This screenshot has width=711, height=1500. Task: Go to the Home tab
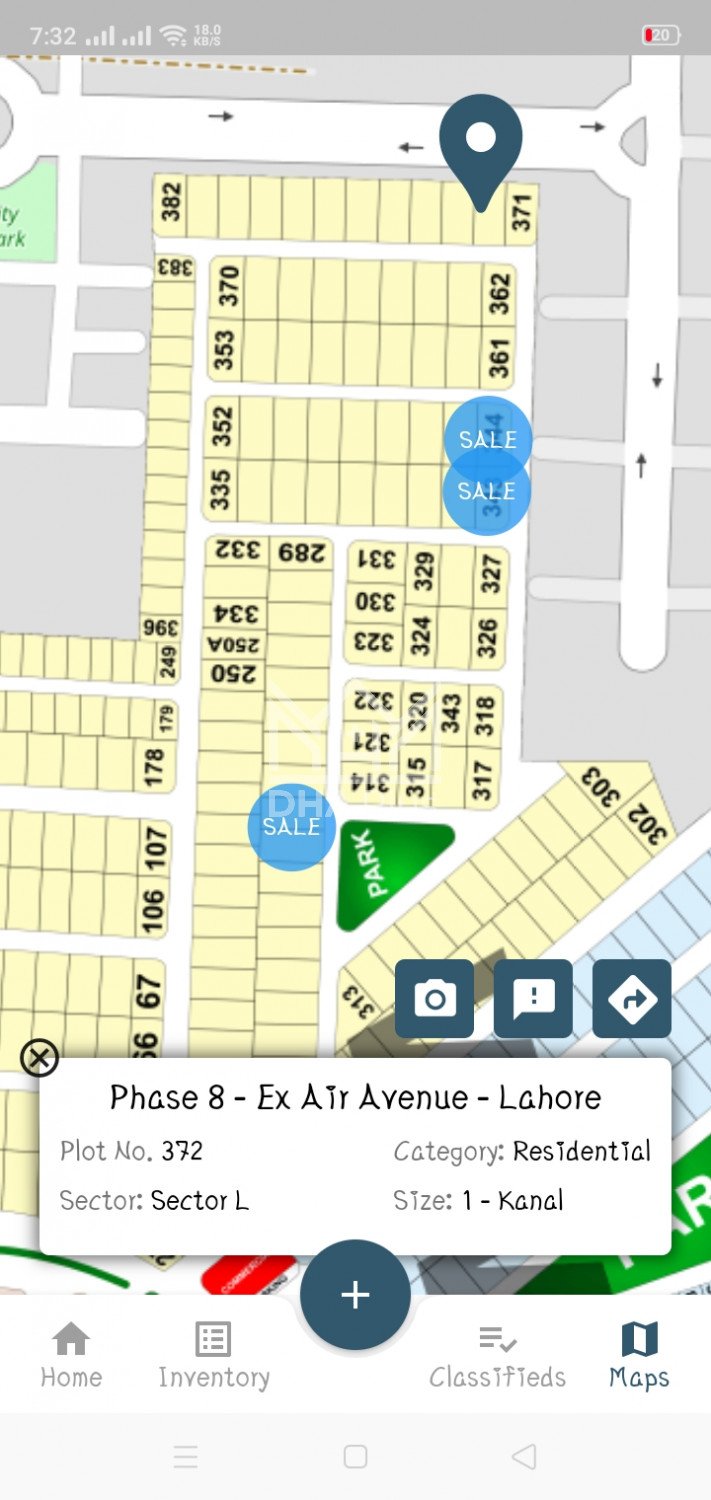click(71, 1355)
